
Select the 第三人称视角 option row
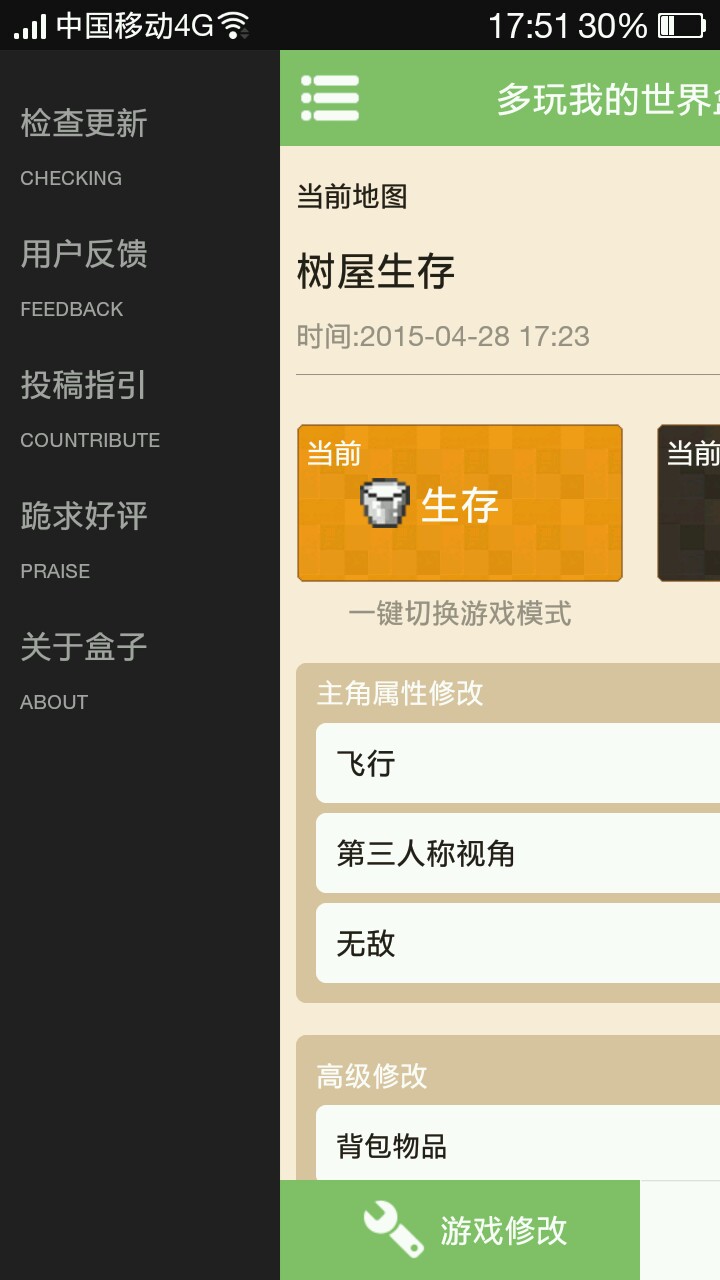click(x=518, y=853)
